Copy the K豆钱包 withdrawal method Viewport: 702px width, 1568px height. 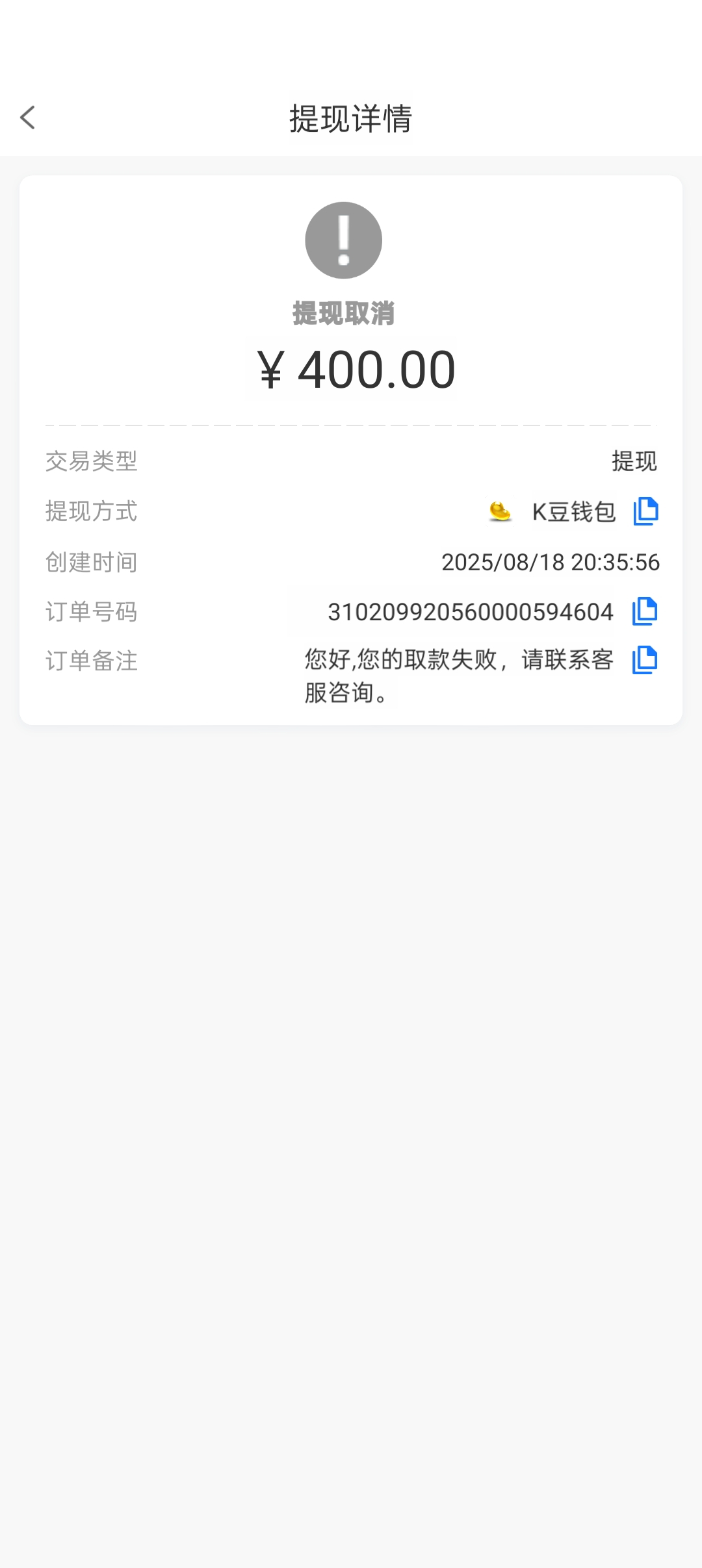pyautogui.click(x=645, y=511)
